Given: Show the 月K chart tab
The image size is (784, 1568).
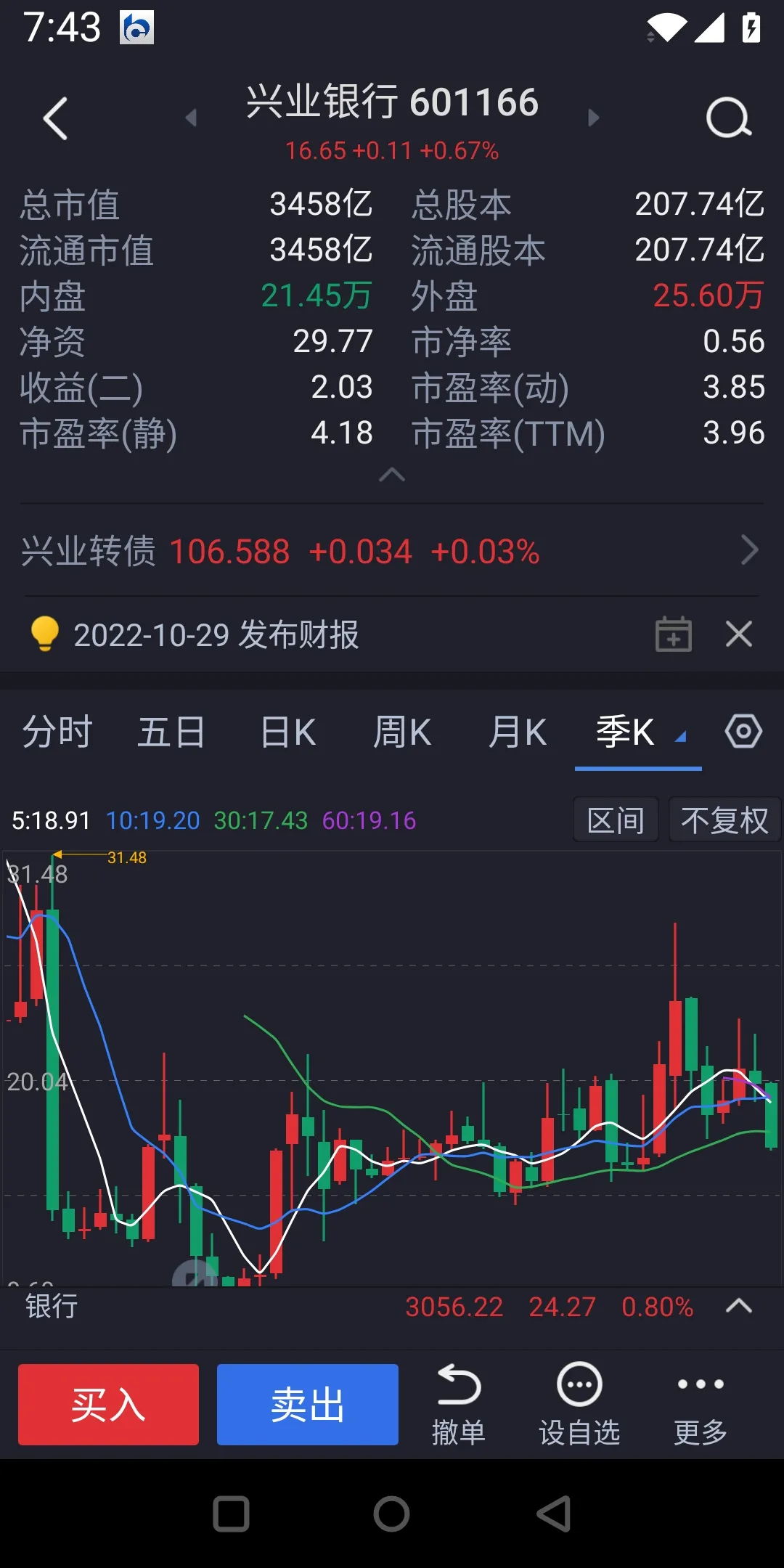Looking at the screenshot, I should pos(517,732).
